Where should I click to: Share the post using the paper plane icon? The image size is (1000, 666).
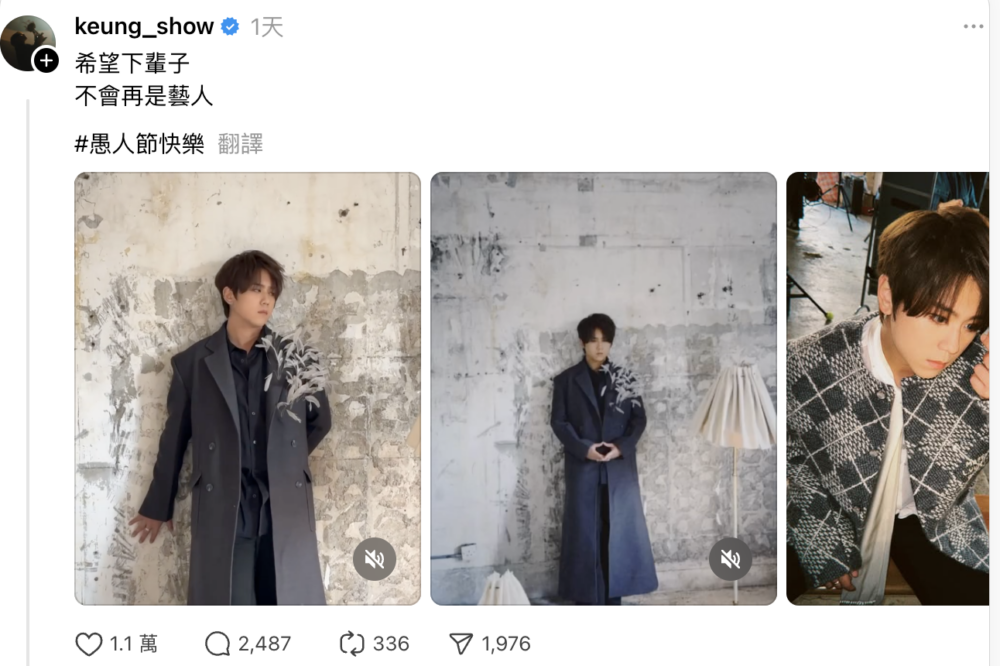coord(460,643)
